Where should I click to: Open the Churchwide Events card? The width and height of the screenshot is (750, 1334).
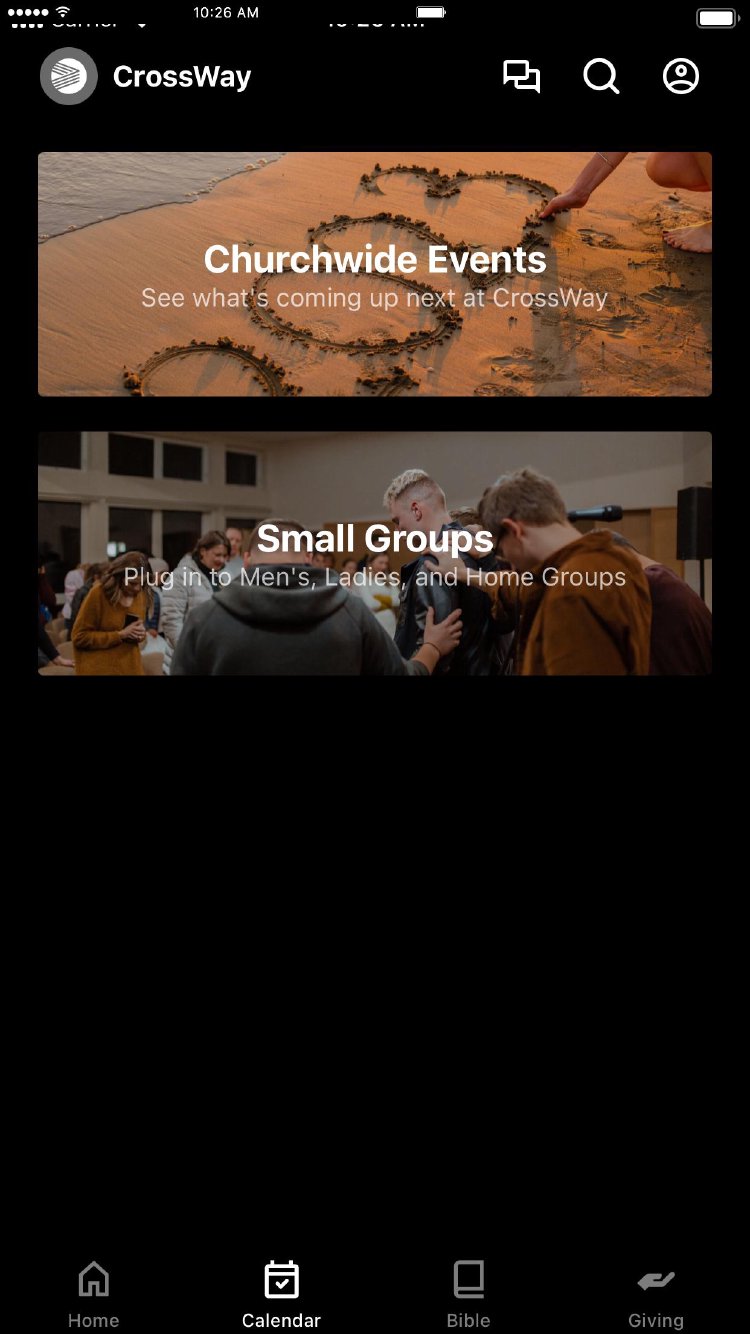[x=375, y=274]
